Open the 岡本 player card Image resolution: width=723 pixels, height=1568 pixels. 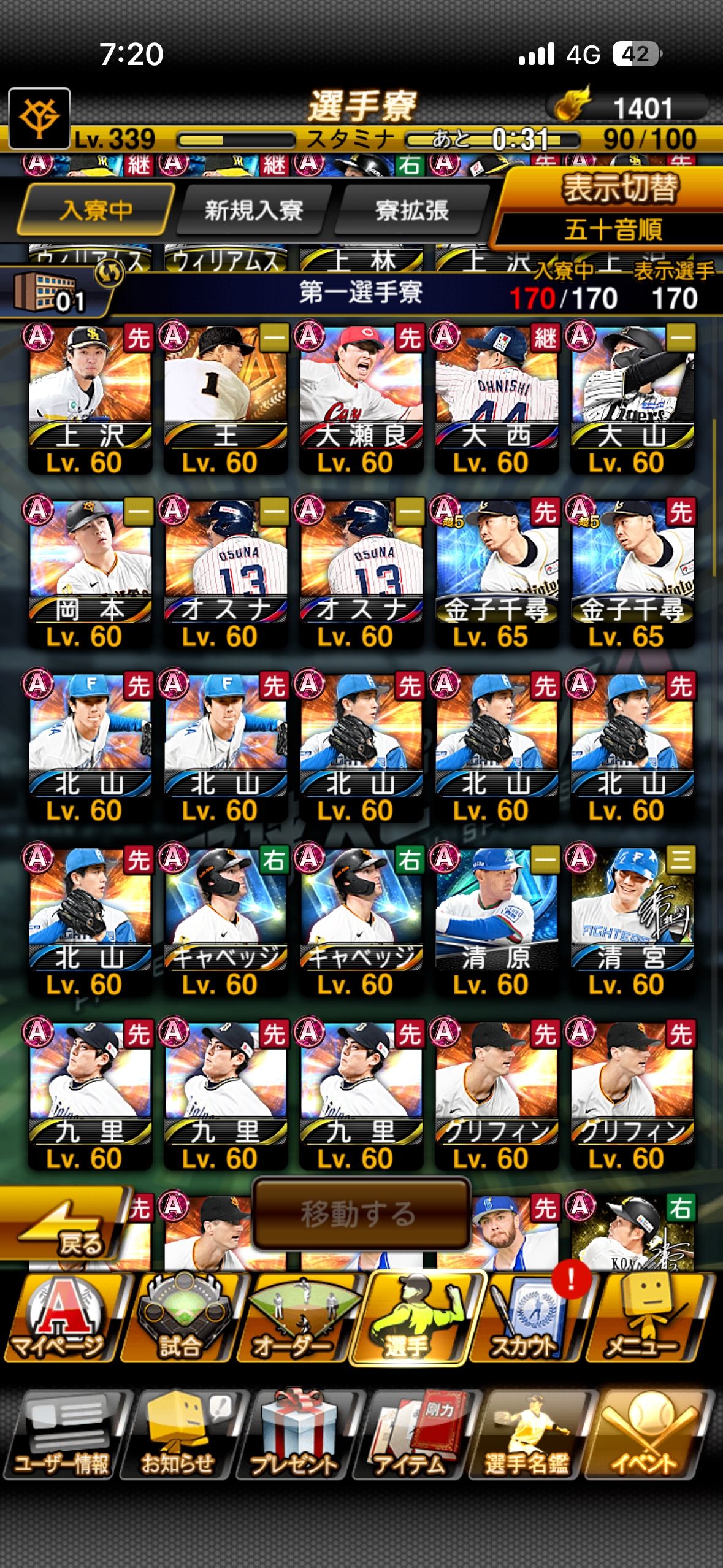tap(90, 573)
